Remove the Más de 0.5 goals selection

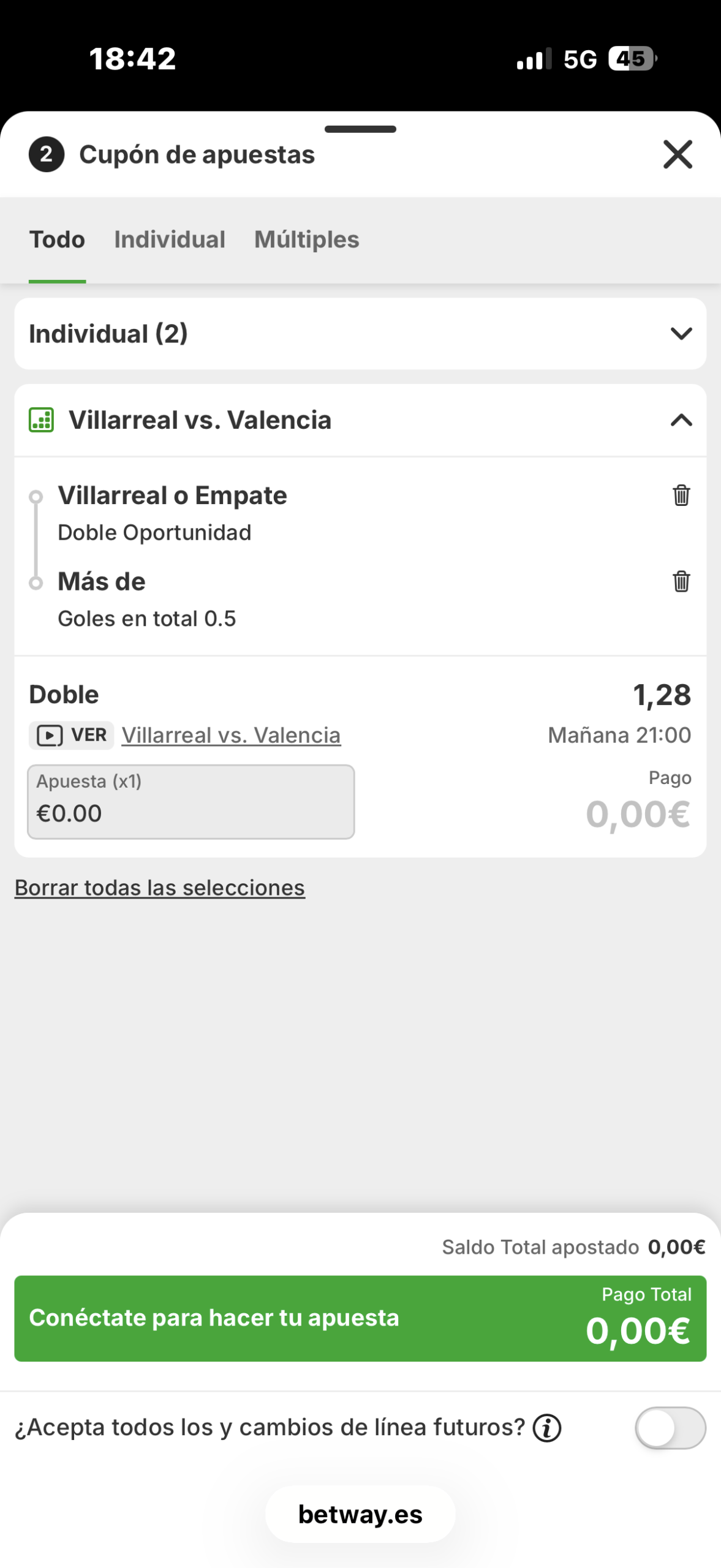681,581
